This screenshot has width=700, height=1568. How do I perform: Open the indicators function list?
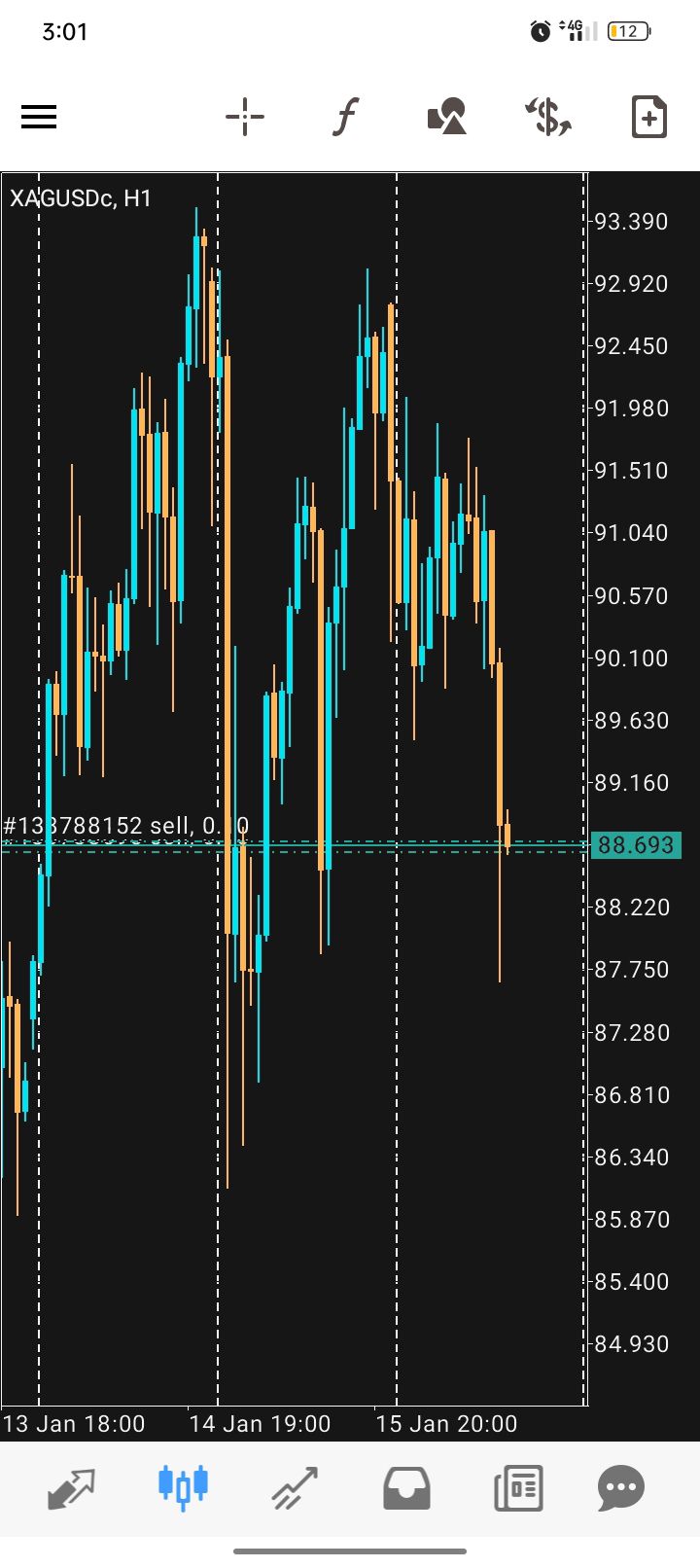tap(345, 118)
